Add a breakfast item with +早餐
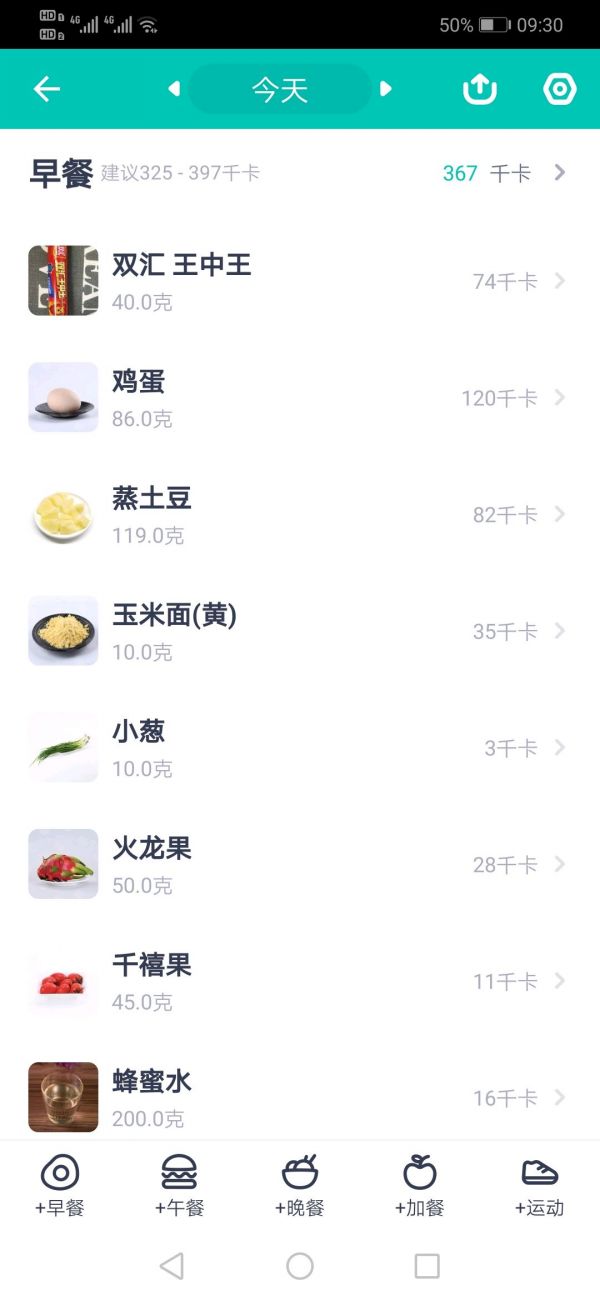Image resolution: width=600 pixels, height=1300 pixels. 60,1187
